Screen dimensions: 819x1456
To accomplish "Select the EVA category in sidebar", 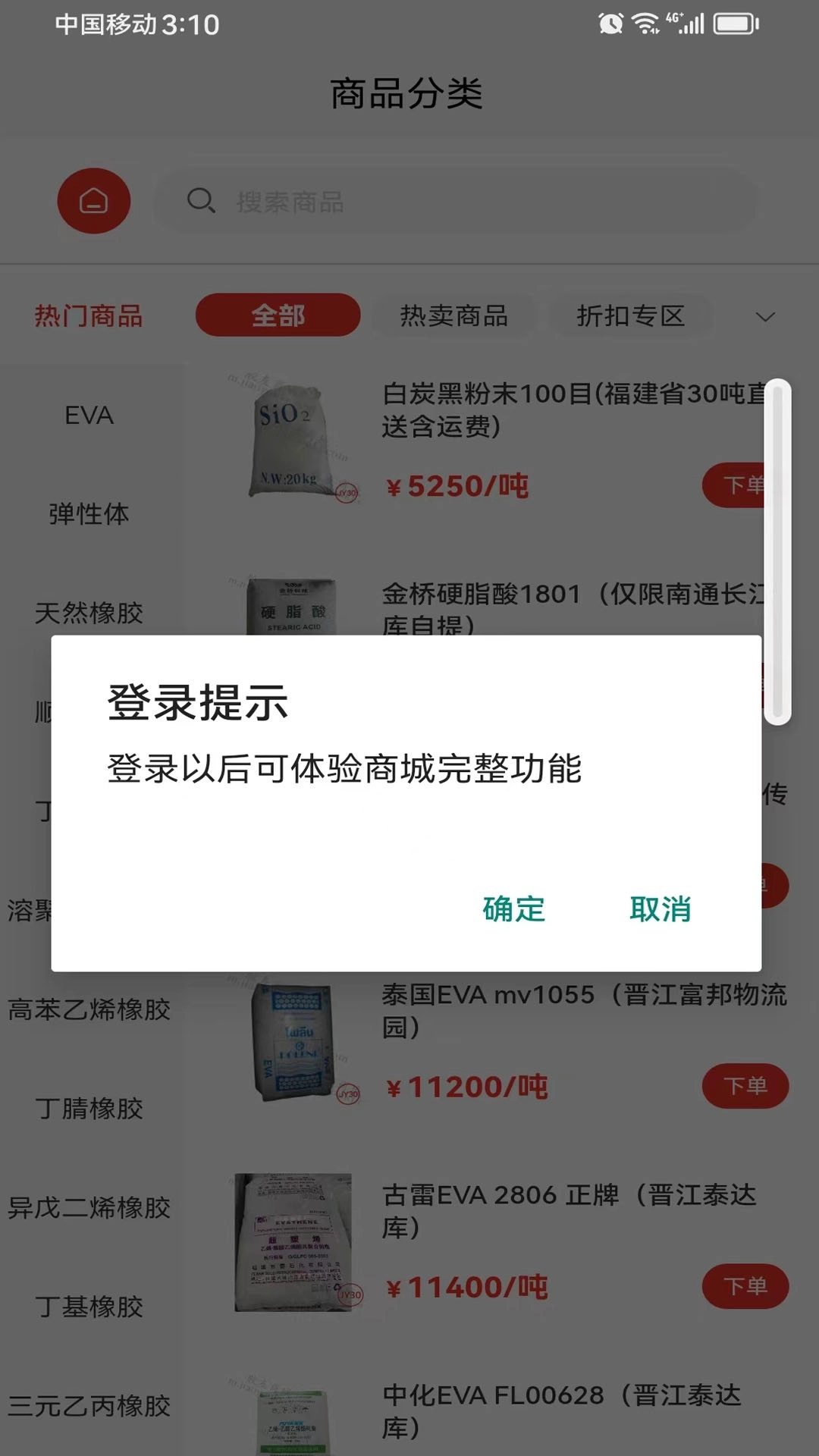I will (x=89, y=416).
